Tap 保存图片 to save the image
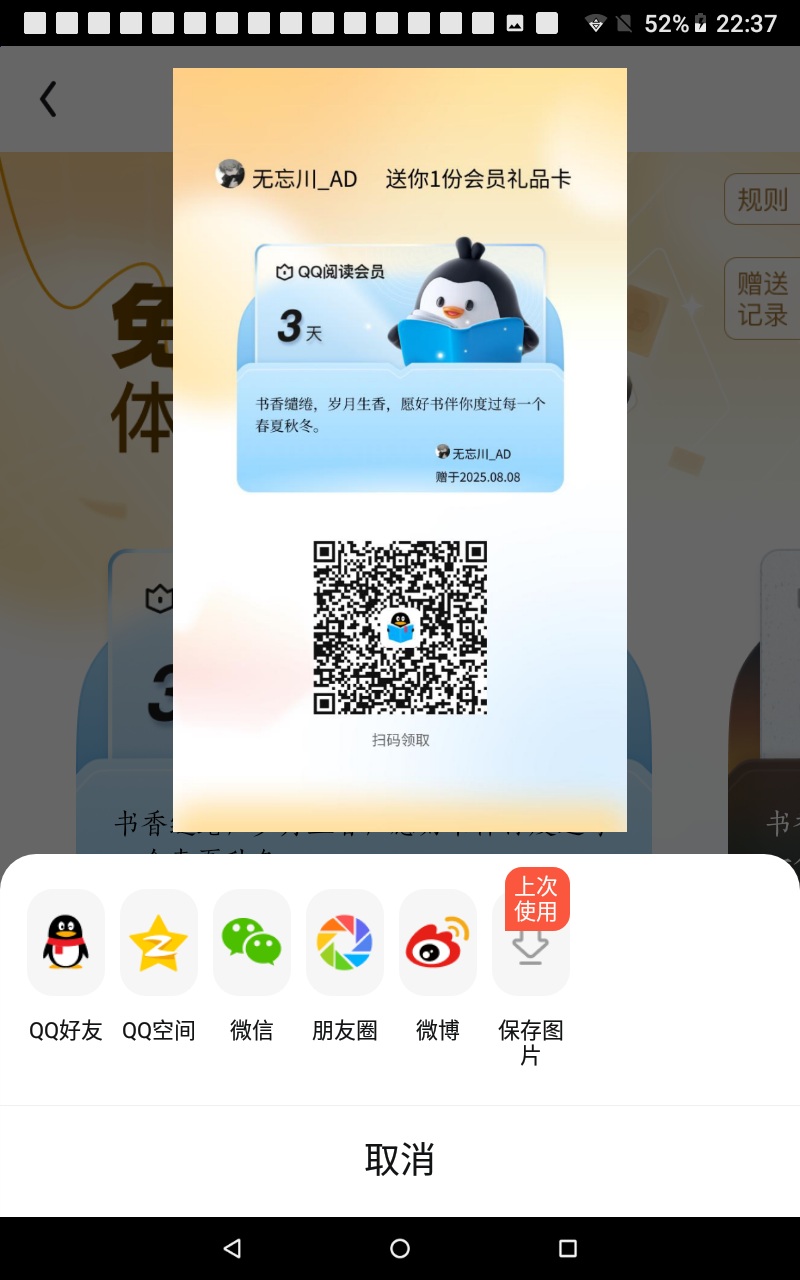800x1280 pixels. pyautogui.click(x=531, y=942)
